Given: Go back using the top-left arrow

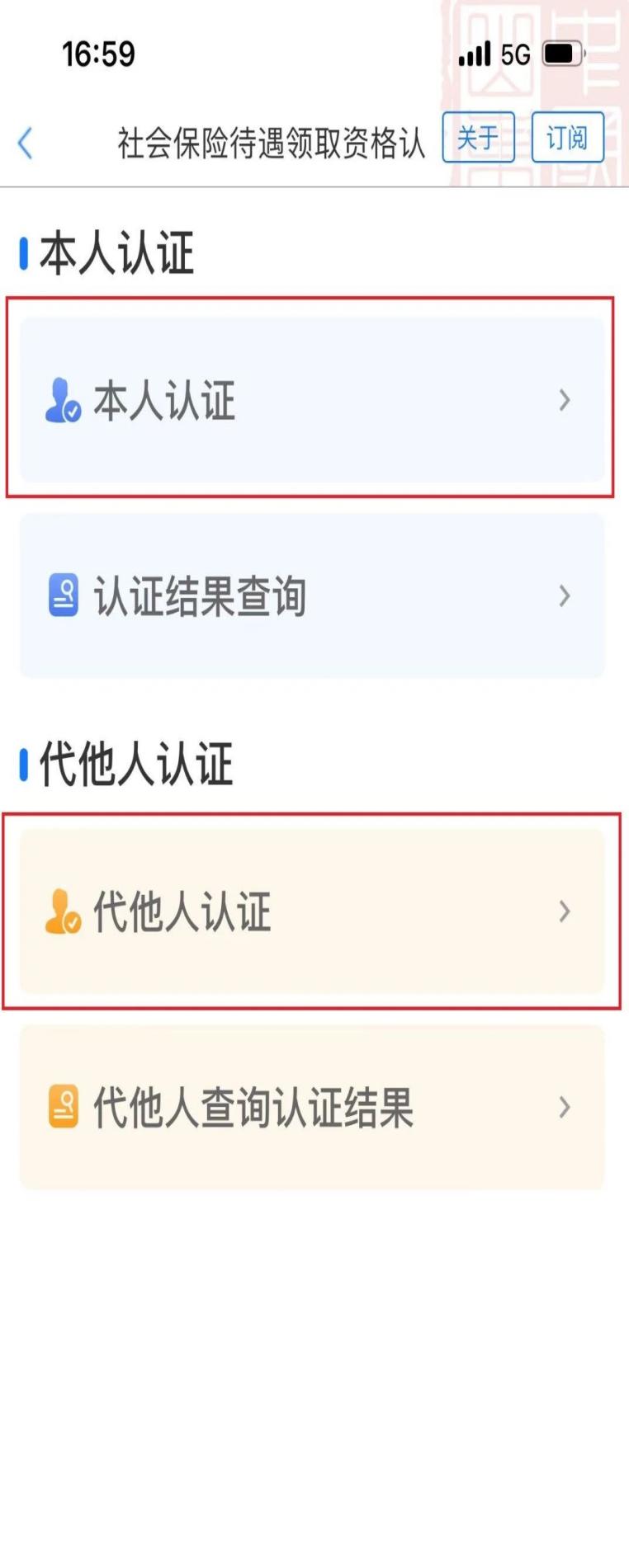Looking at the screenshot, I should point(26,143).
